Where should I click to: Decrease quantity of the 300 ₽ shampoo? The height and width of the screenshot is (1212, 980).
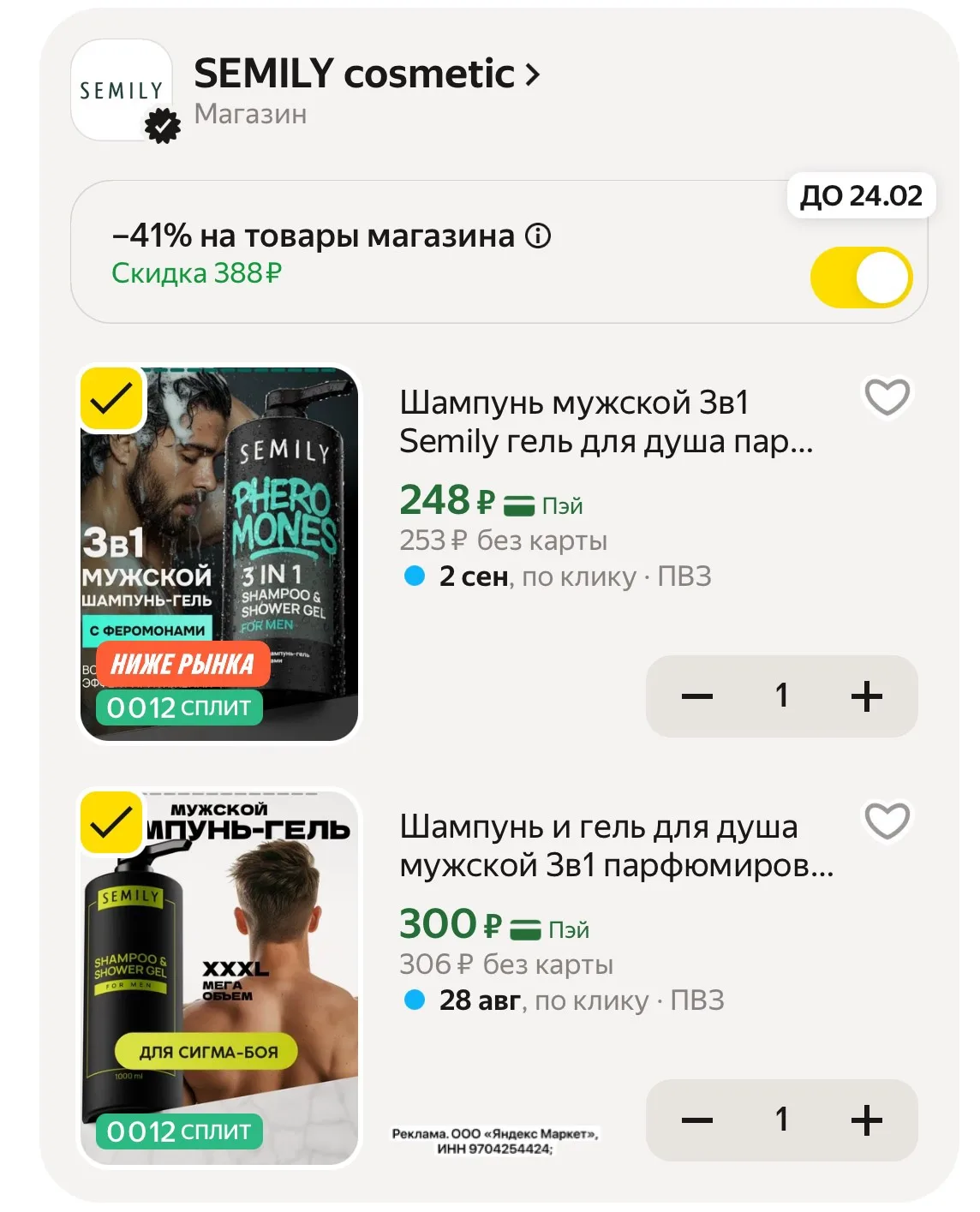point(696,1120)
